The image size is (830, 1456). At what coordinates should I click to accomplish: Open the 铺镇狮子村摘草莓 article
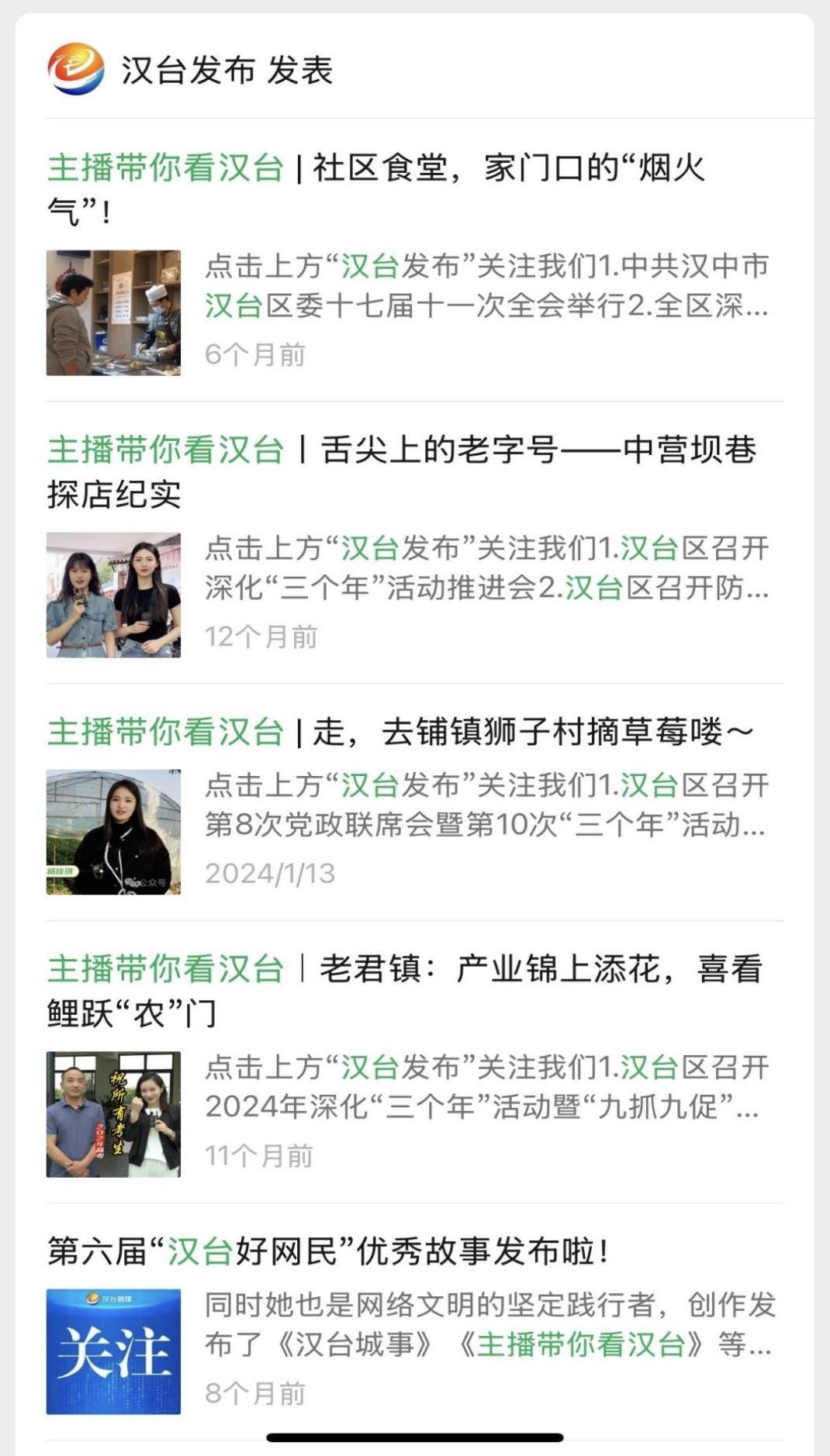coord(401,732)
